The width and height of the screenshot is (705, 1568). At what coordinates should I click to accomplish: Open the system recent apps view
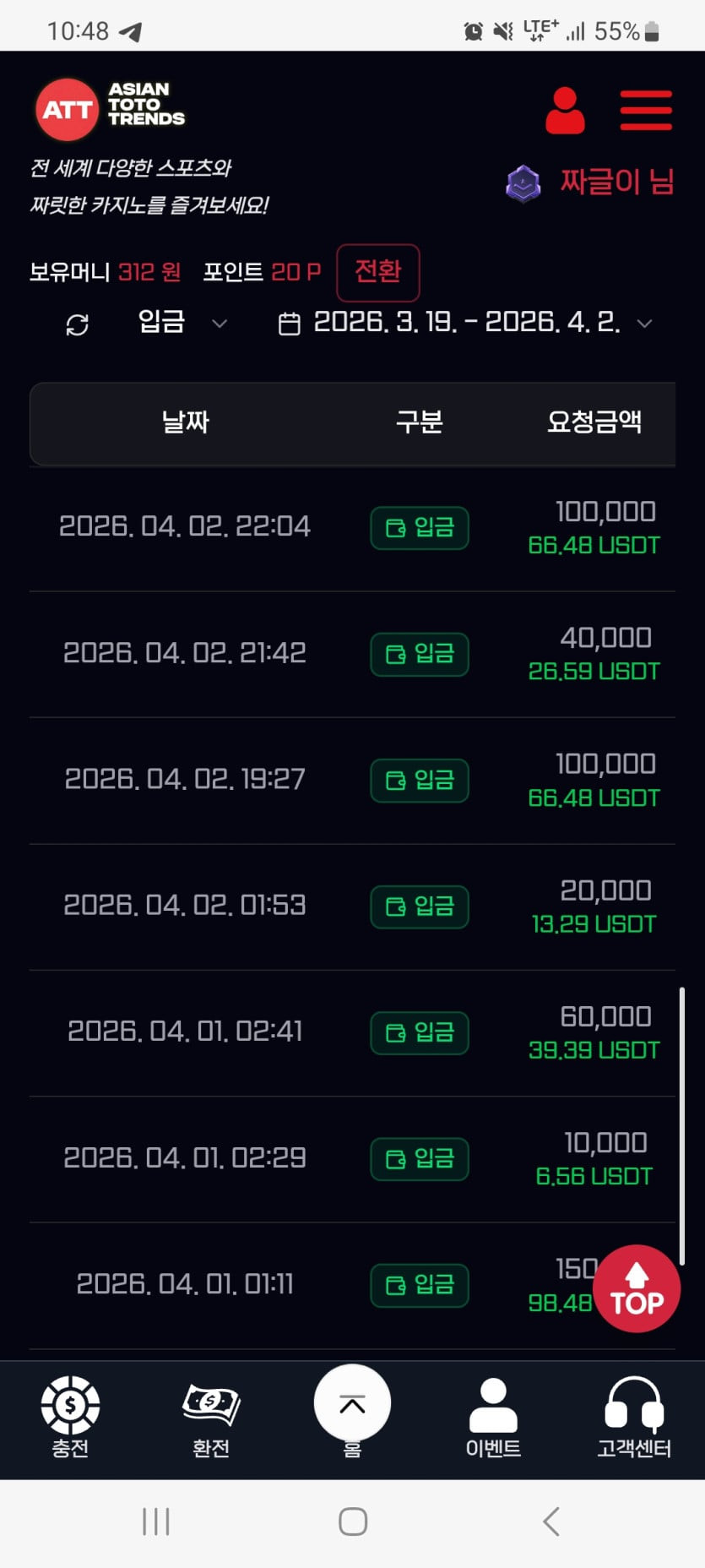tap(156, 1522)
